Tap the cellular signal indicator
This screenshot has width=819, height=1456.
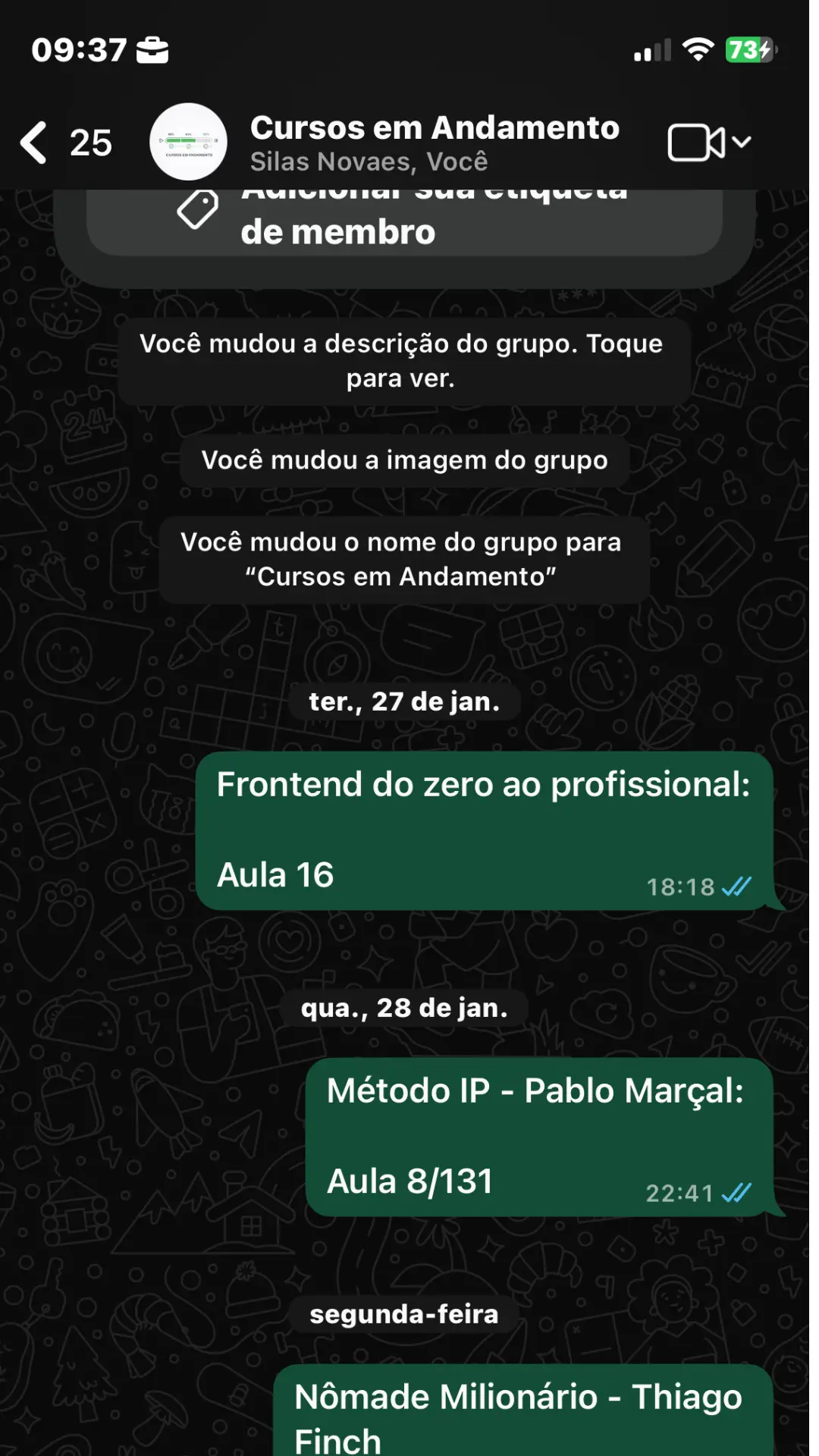coord(652,50)
